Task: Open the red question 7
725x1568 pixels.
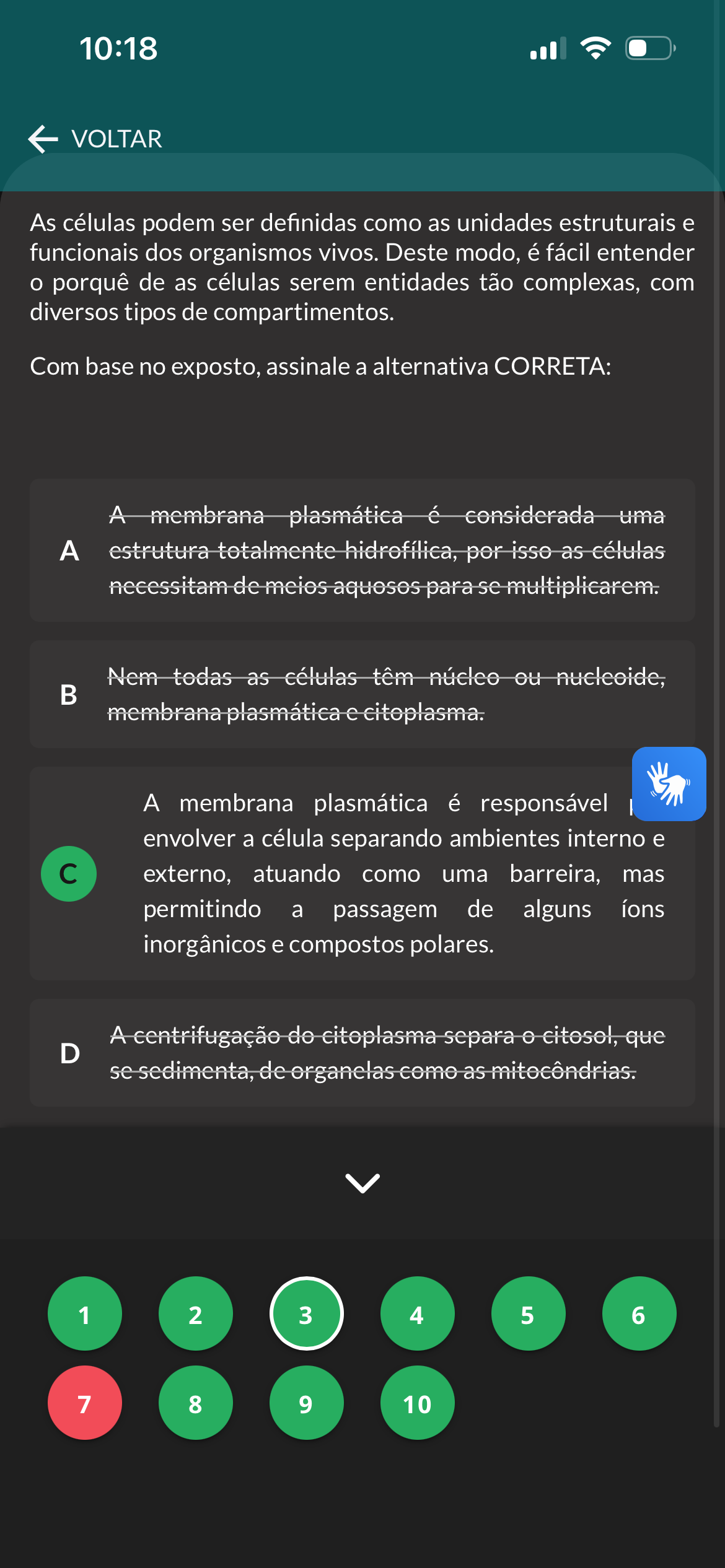Action: click(85, 1403)
